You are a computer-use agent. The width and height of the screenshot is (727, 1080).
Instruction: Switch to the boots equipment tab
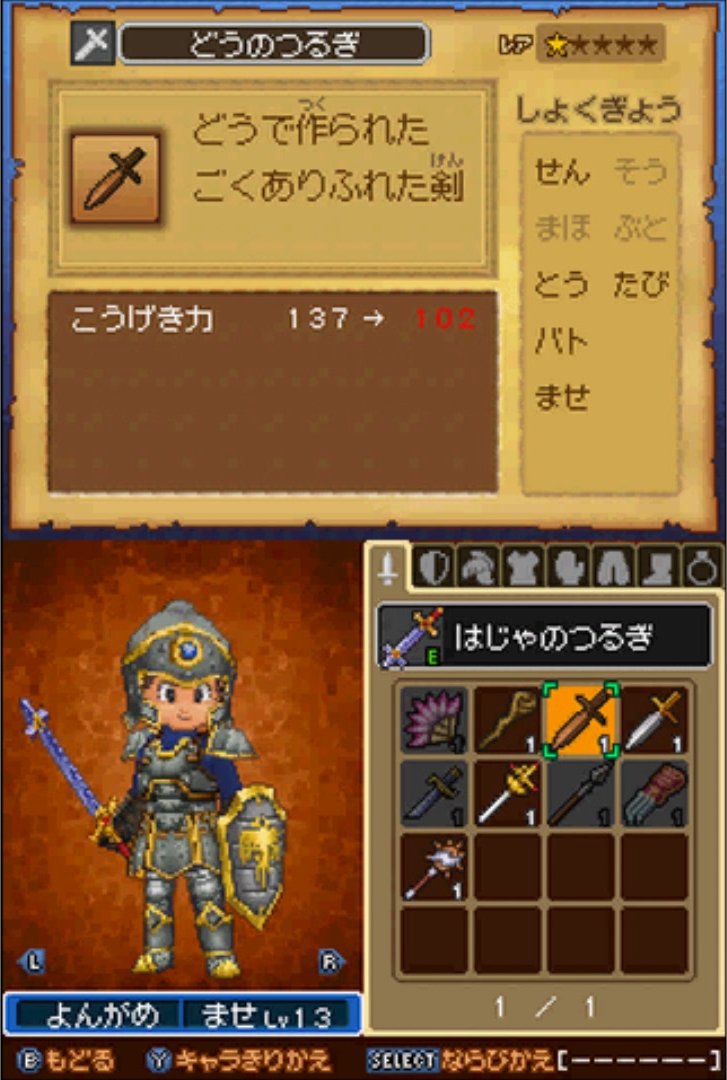(655, 569)
